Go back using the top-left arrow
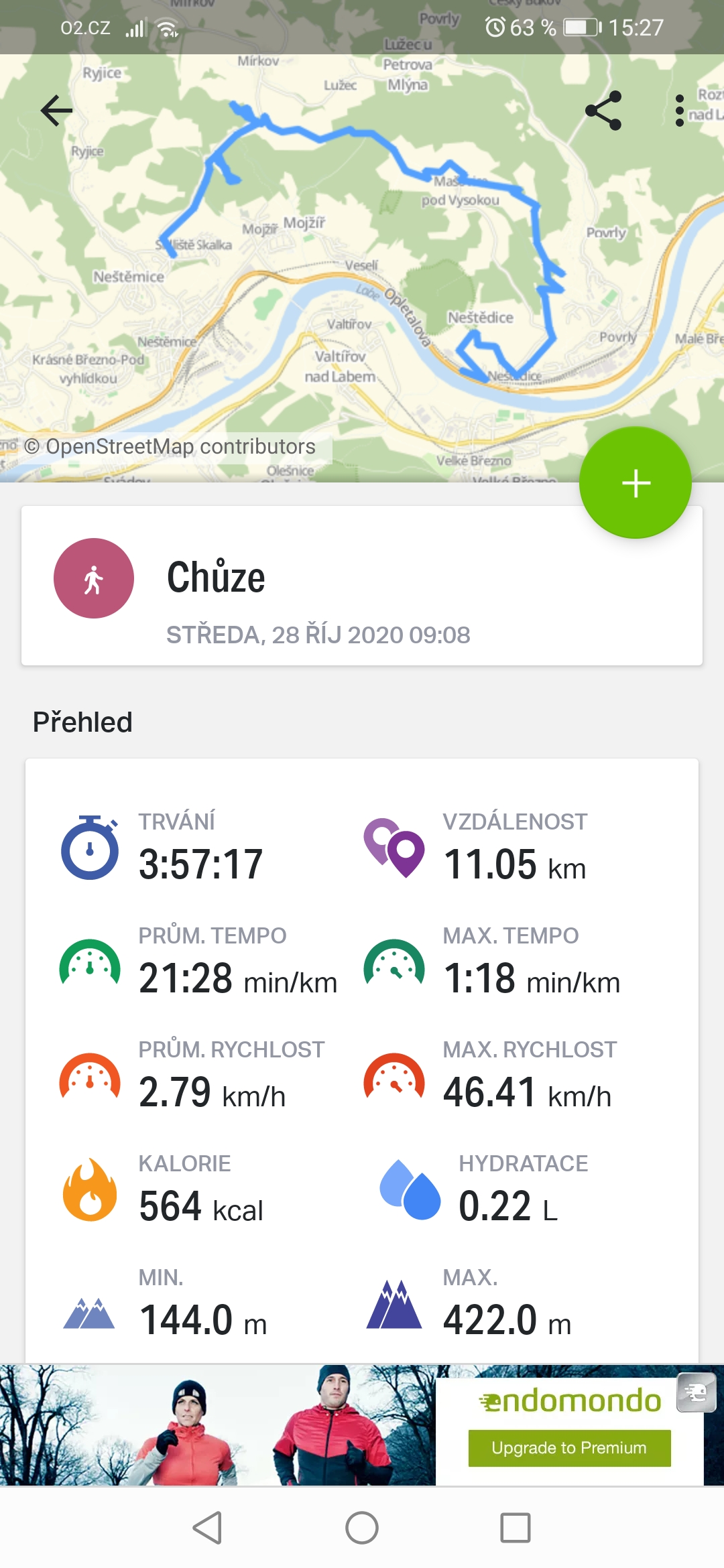 (x=56, y=111)
